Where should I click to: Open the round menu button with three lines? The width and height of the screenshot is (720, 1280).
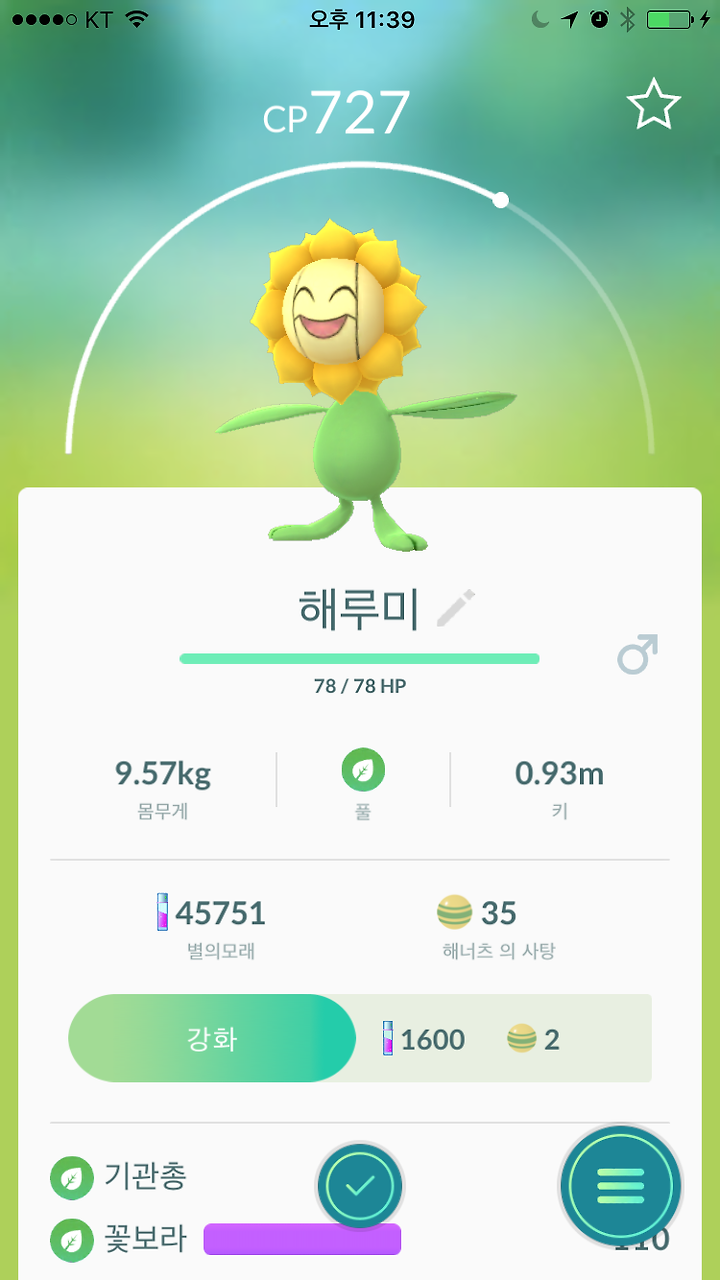pos(621,1185)
